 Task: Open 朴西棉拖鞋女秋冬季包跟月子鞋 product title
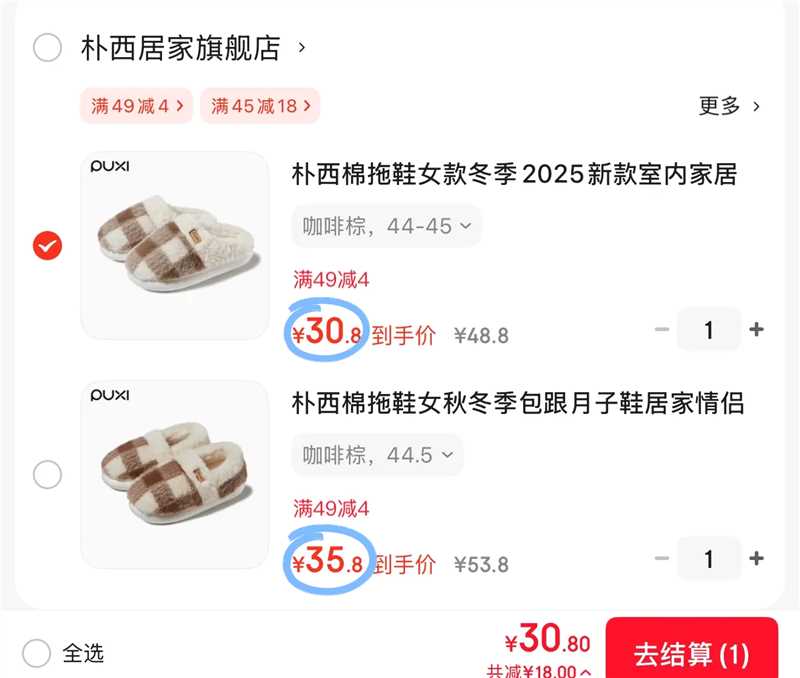point(517,404)
